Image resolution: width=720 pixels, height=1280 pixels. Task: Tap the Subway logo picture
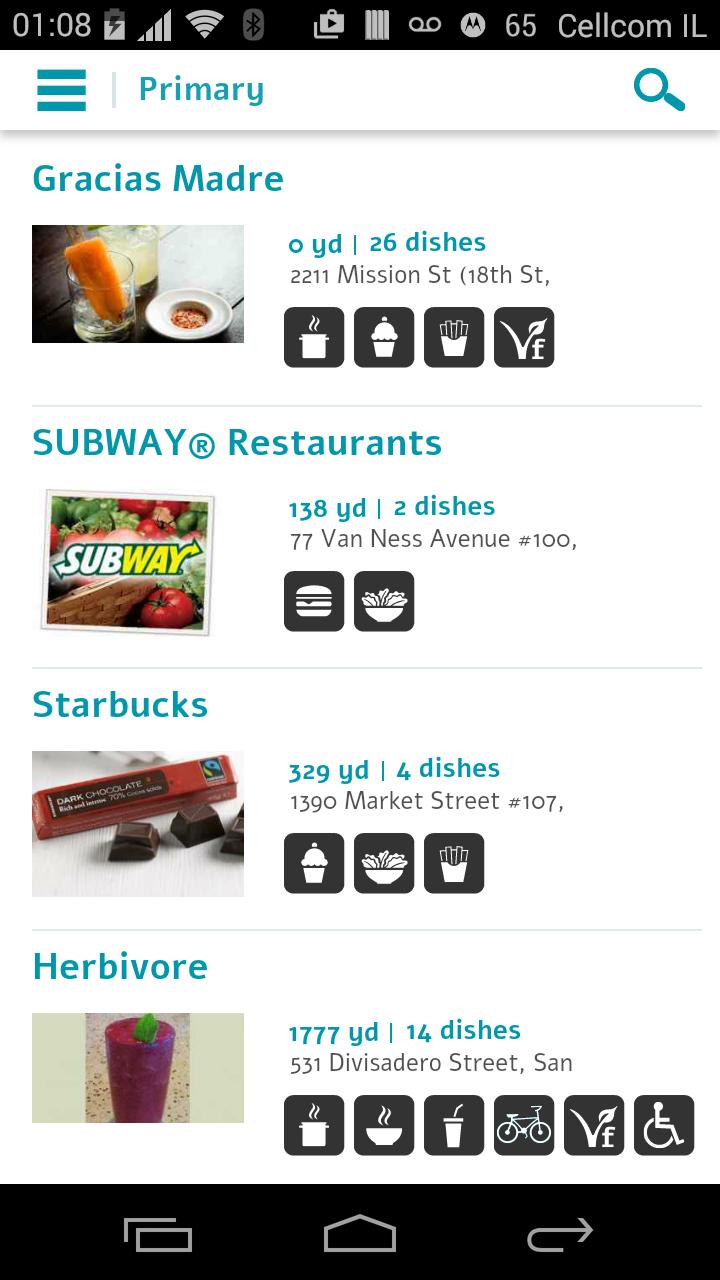click(x=127, y=562)
